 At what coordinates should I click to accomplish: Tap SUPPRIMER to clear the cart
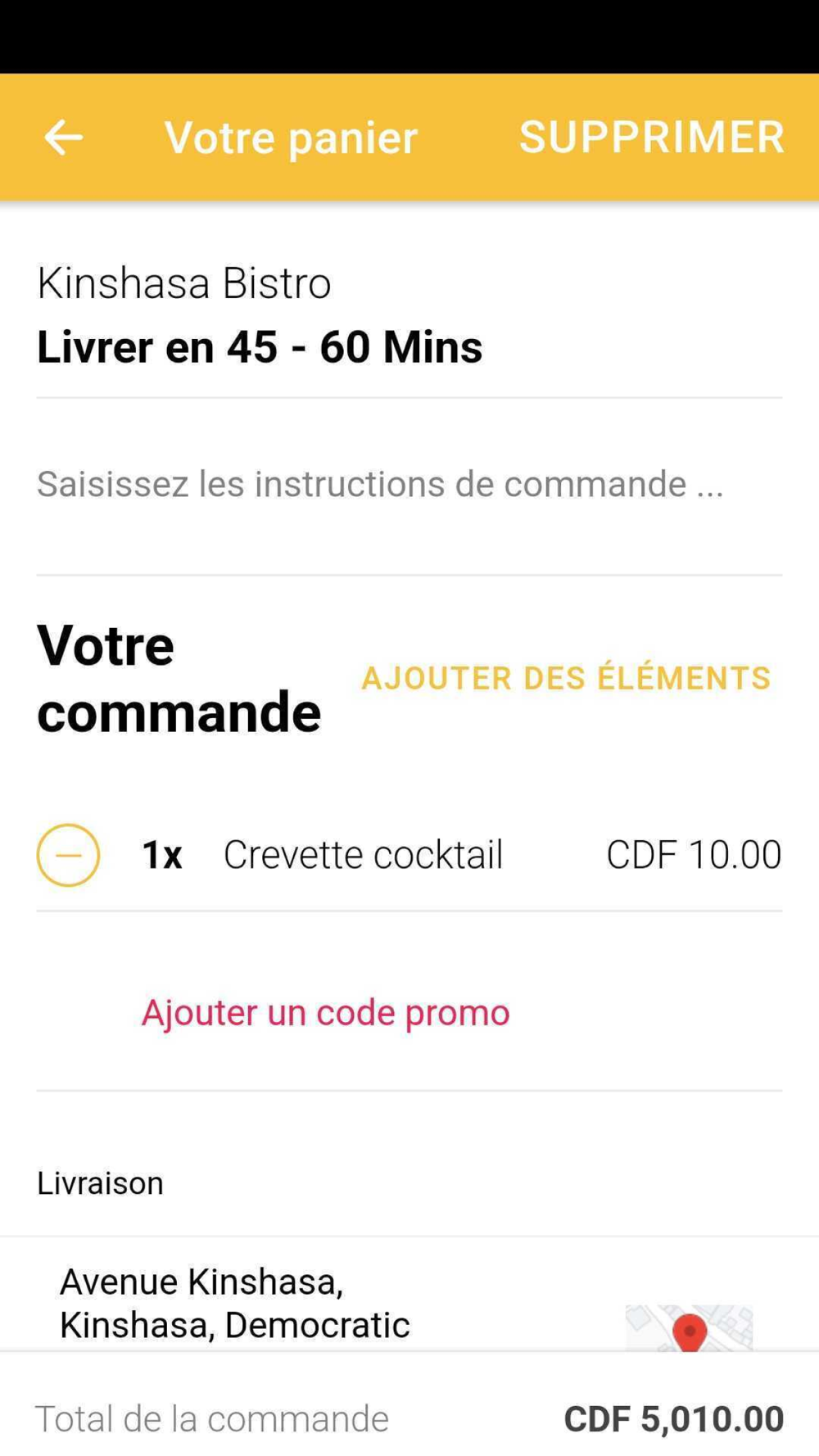(652, 137)
